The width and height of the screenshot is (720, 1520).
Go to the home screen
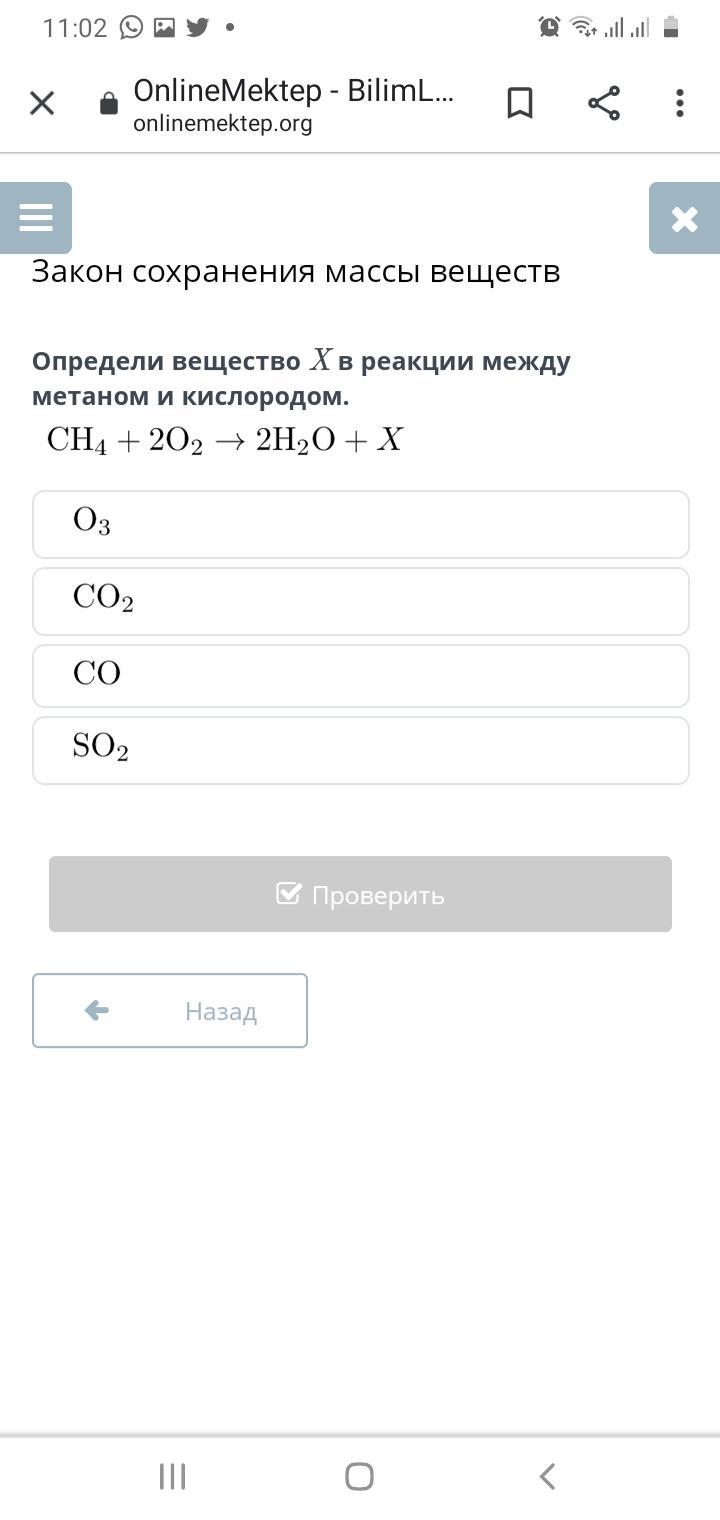[x=359, y=1476]
